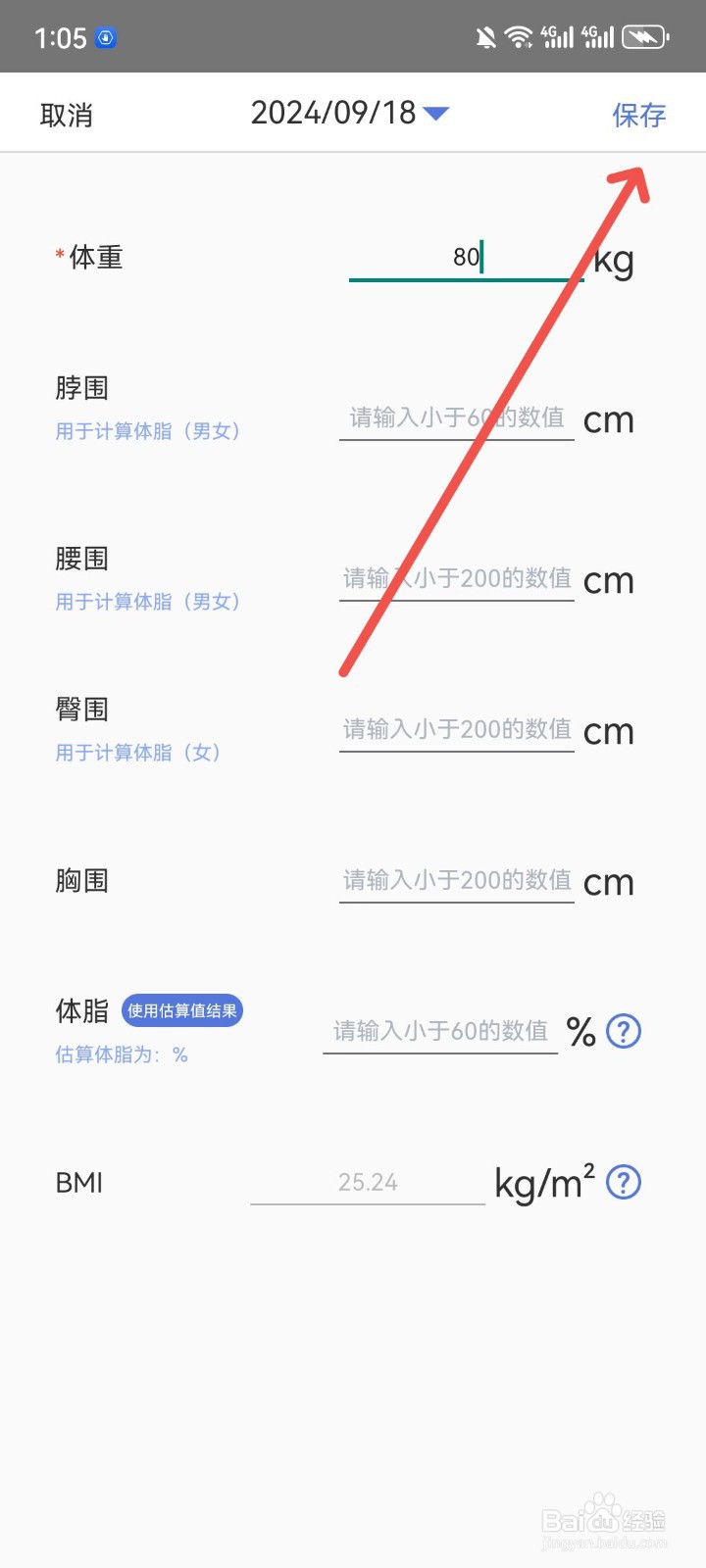Click 保存 to save the record
This screenshot has width=706, height=1568.
(638, 114)
